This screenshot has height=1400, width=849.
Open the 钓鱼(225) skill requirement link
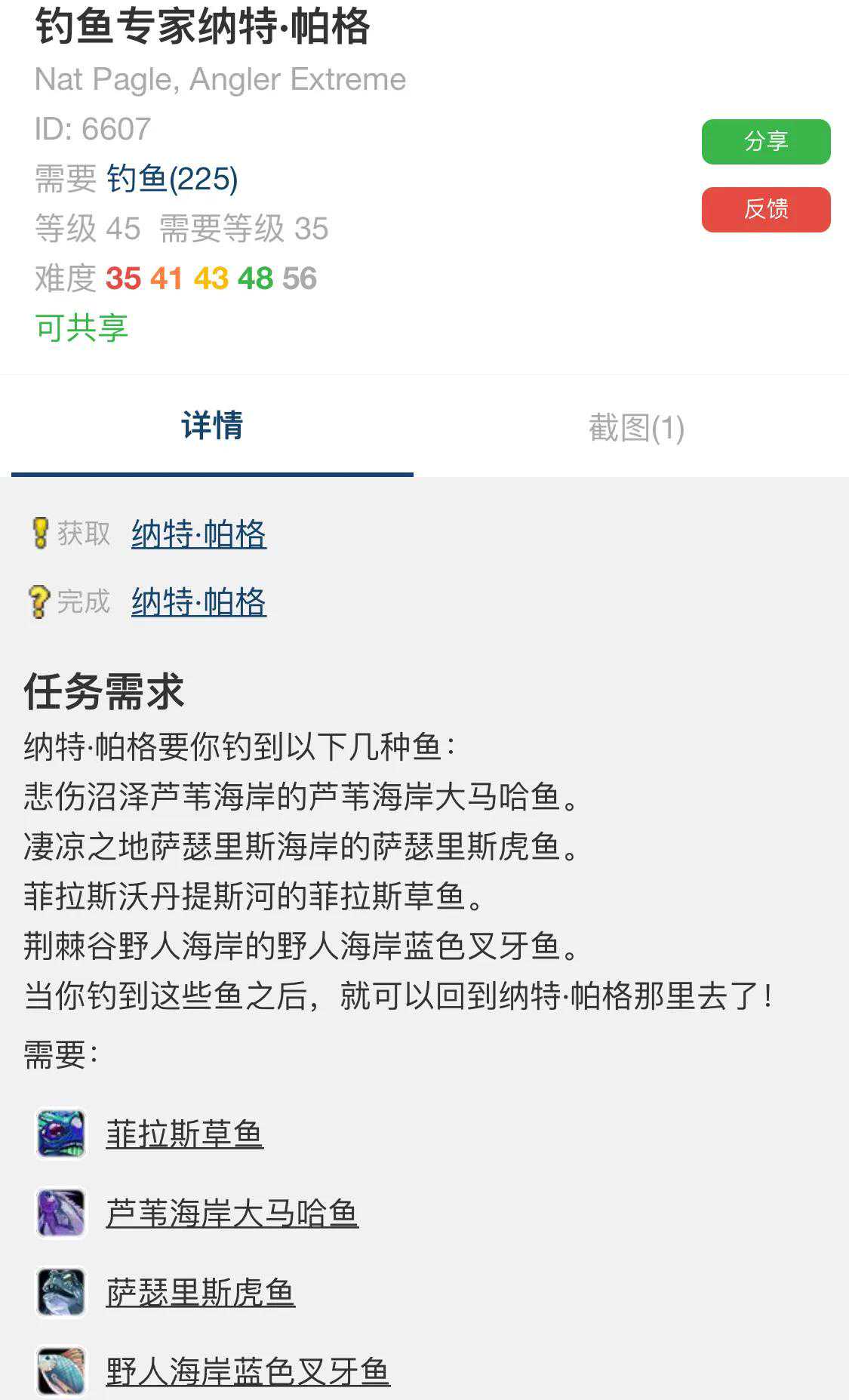tap(172, 180)
